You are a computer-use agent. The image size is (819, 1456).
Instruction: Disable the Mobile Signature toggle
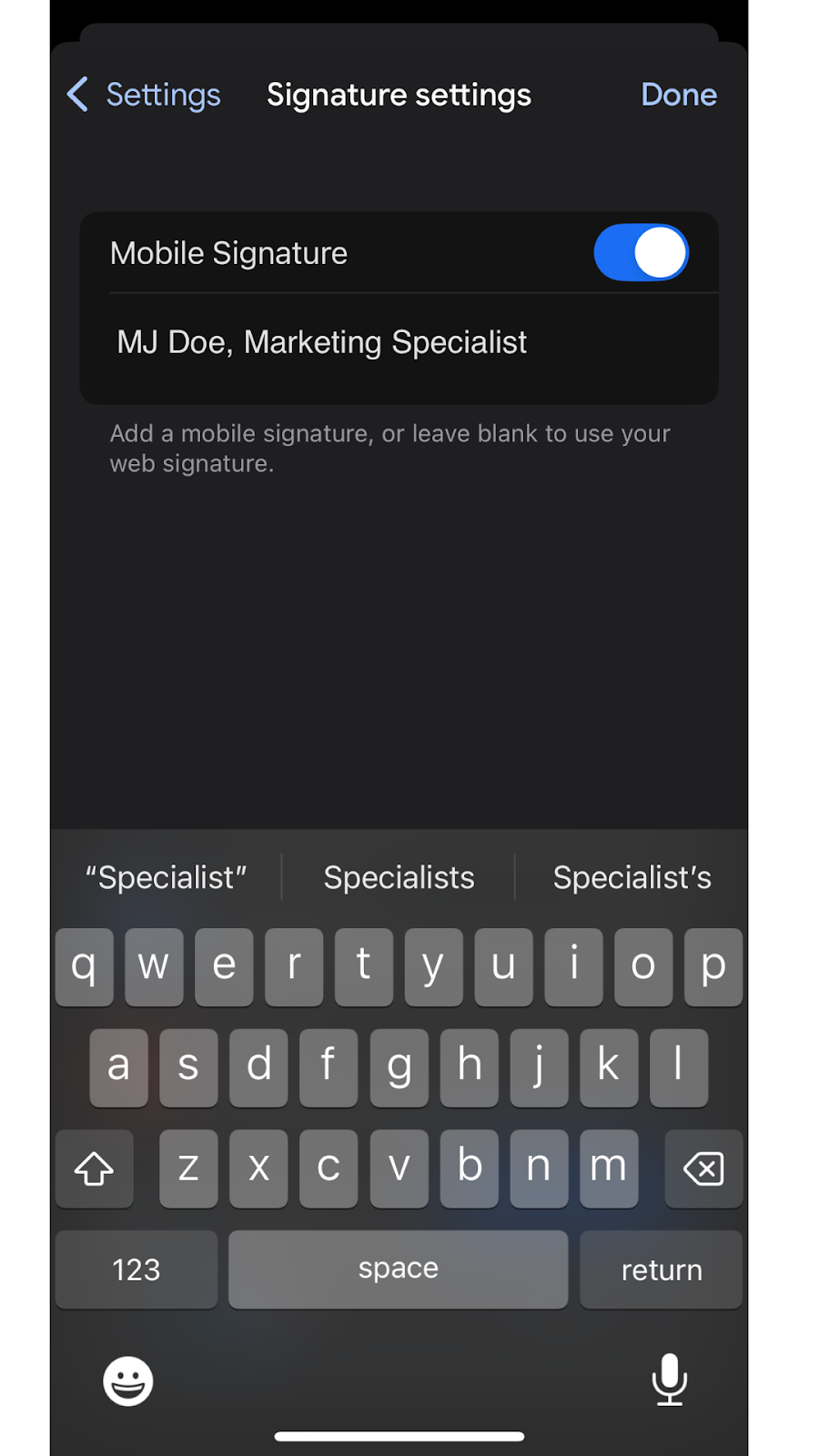pyautogui.click(x=641, y=252)
